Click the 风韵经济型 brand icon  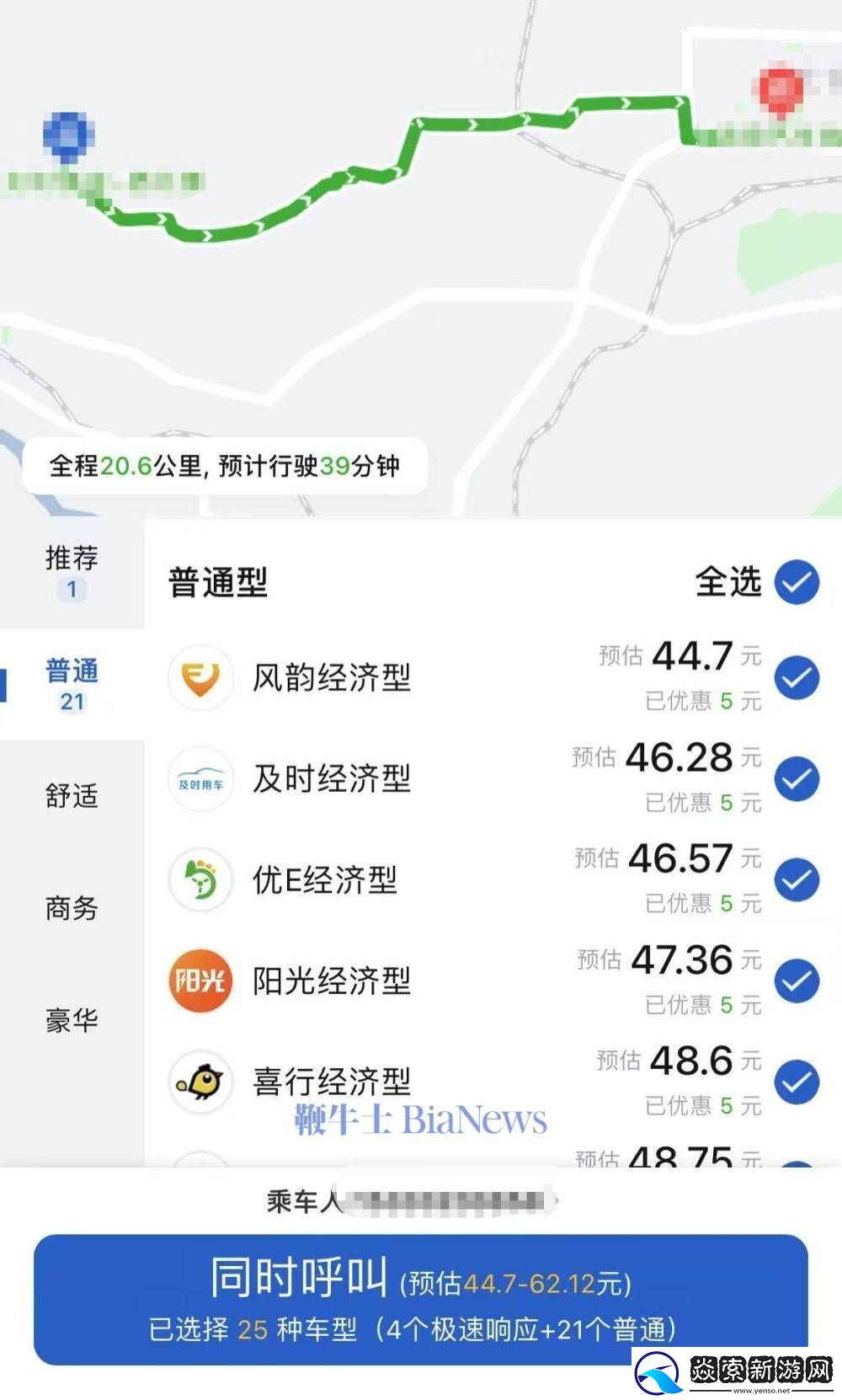pyautogui.click(x=200, y=678)
